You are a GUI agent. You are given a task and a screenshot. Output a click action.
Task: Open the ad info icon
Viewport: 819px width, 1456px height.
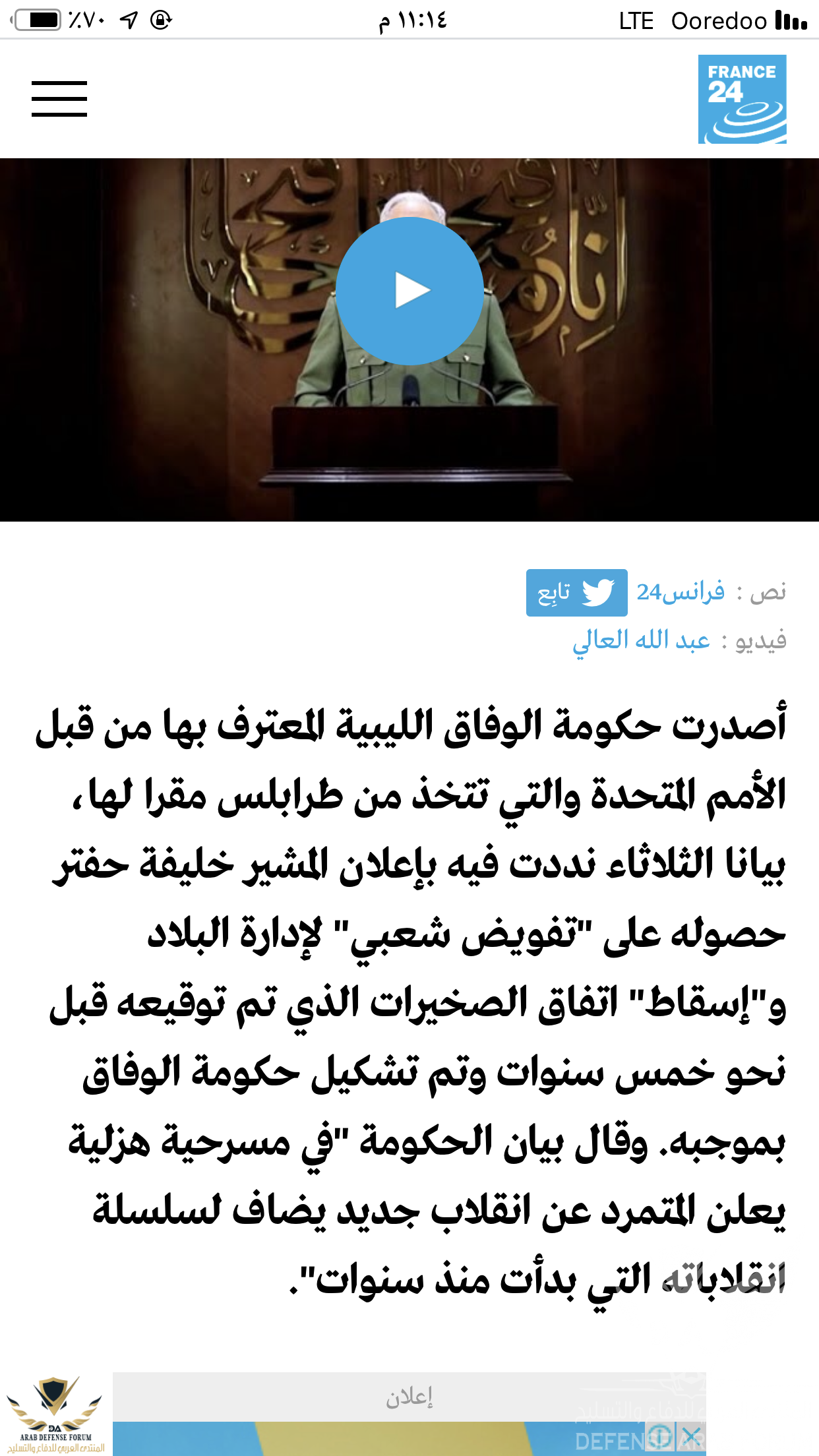tap(659, 1436)
